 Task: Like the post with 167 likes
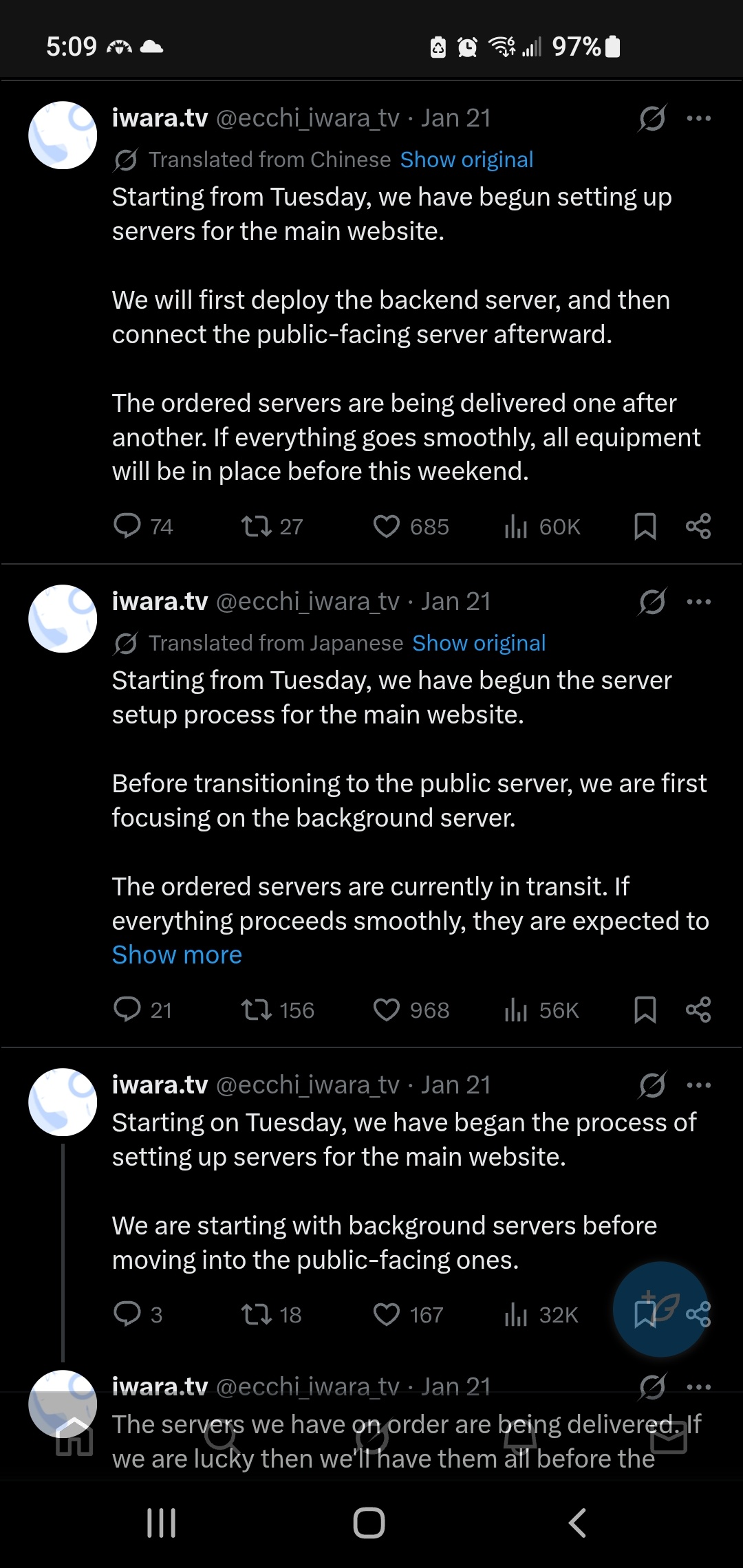[386, 1314]
